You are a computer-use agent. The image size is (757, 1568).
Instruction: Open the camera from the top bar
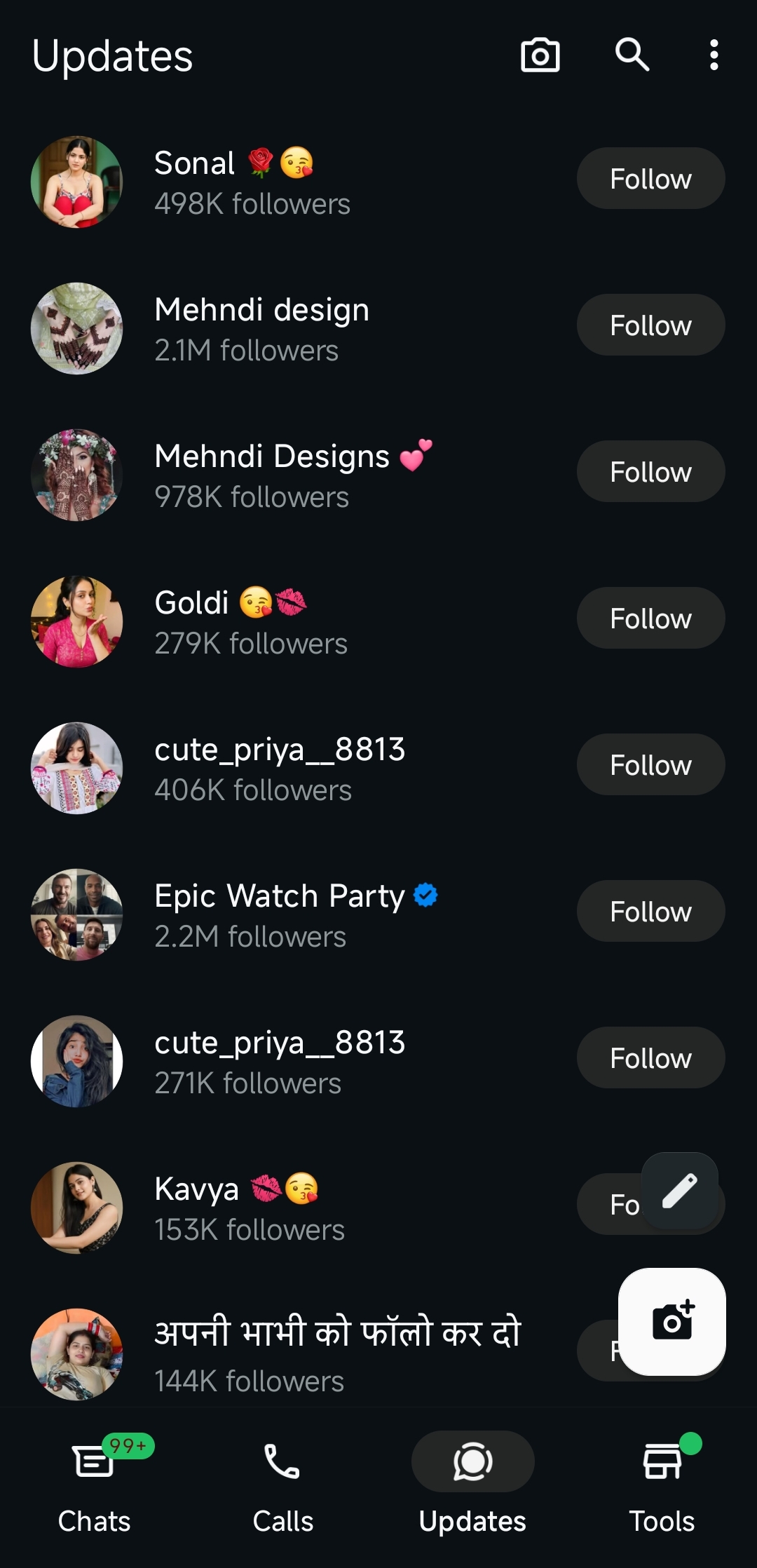tap(540, 55)
